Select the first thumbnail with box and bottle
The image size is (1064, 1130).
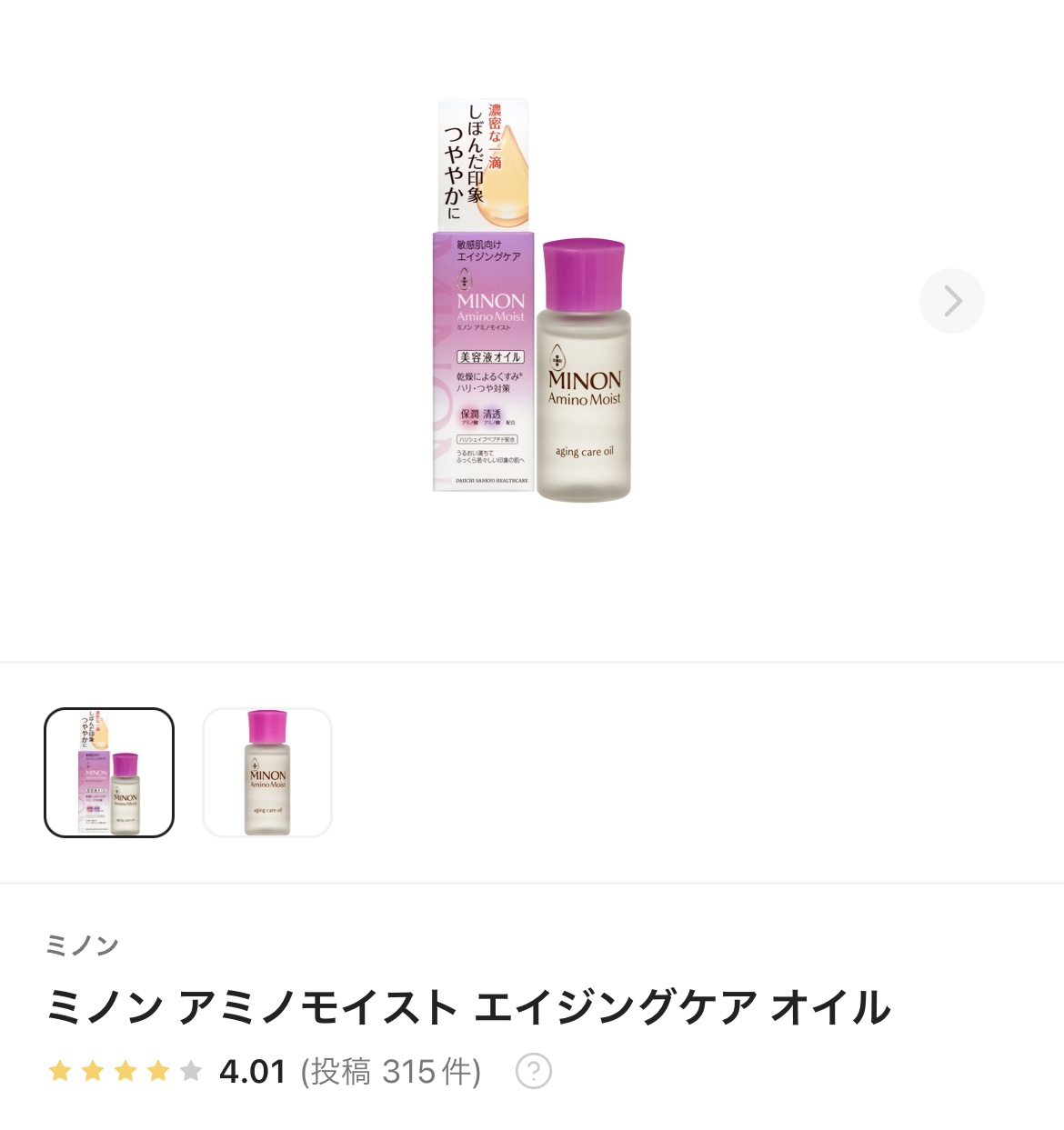click(x=109, y=772)
